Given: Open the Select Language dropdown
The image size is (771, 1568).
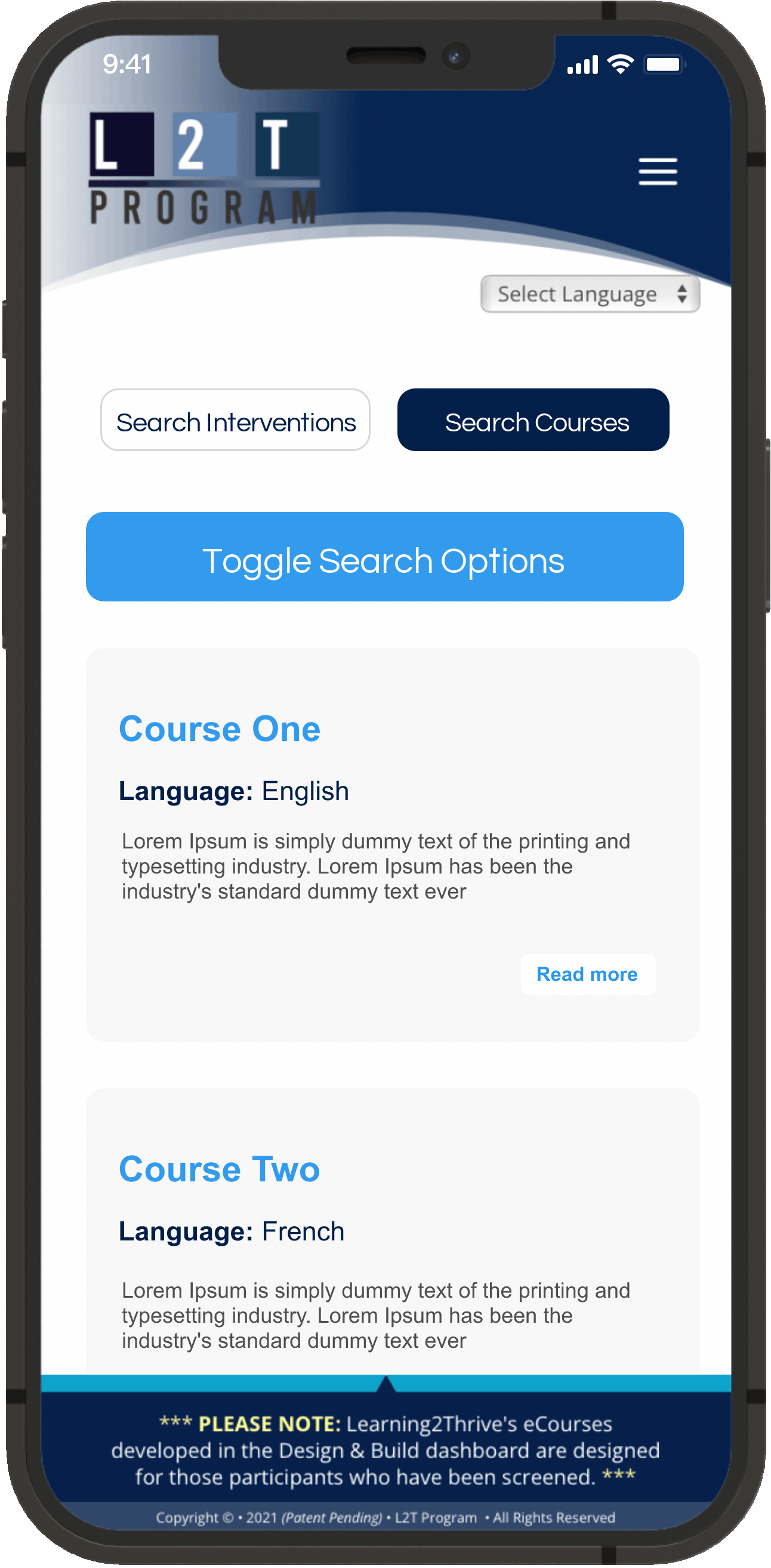Looking at the screenshot, I should 590,294.
